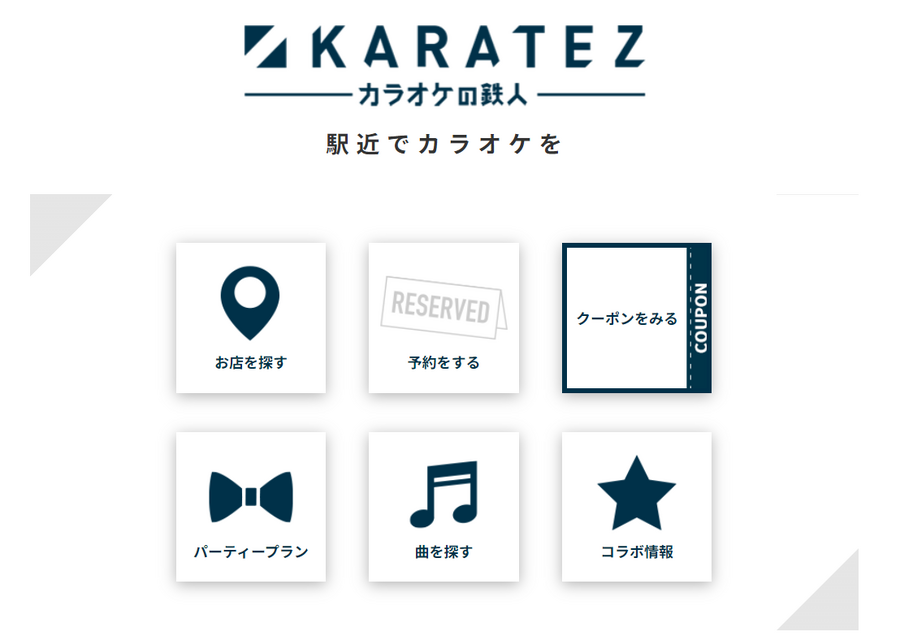The height and width of the screenshot is (636, 900).
Task: Open the お店を探す store finder tile
Action: 250,318
